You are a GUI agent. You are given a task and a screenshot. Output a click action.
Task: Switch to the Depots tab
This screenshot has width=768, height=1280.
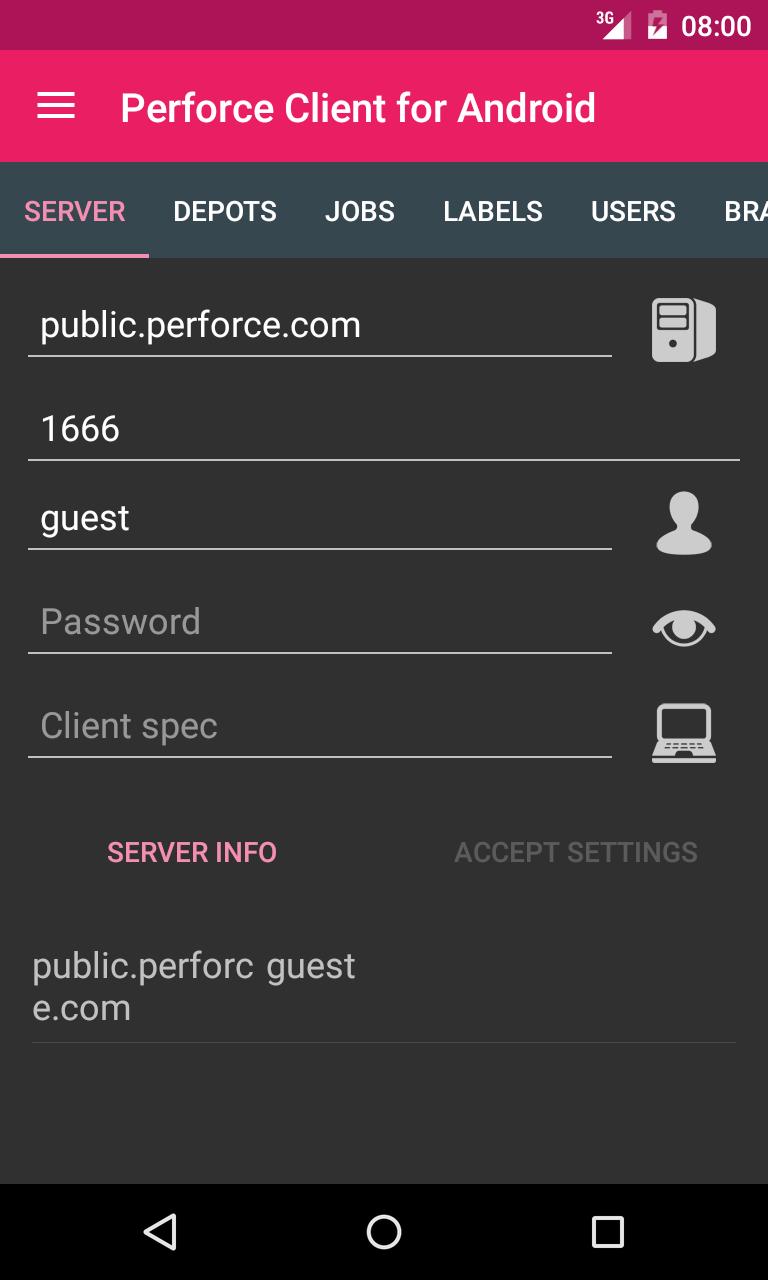coord(225,211)
